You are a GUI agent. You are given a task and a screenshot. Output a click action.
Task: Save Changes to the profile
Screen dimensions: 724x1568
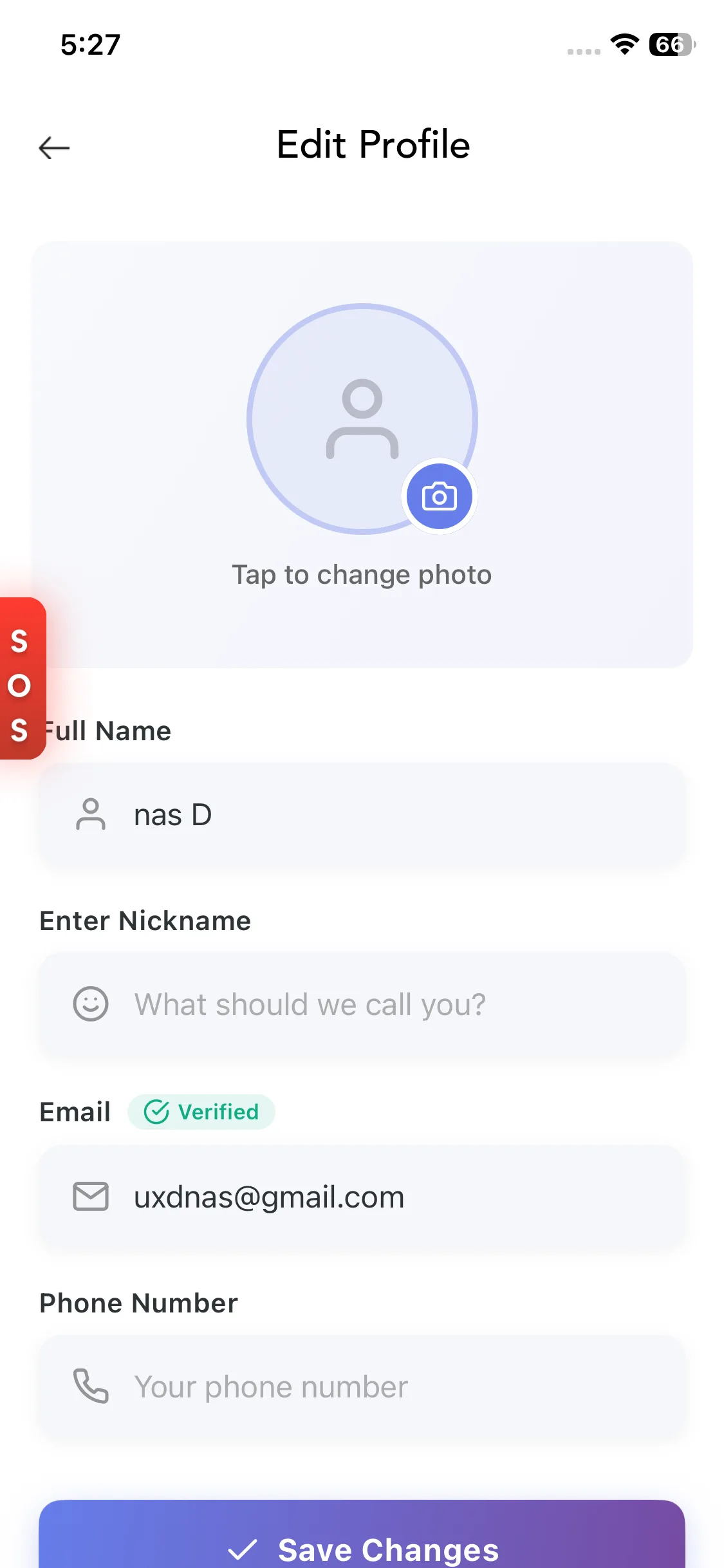pyautogui.click(x=362, y=1545)
